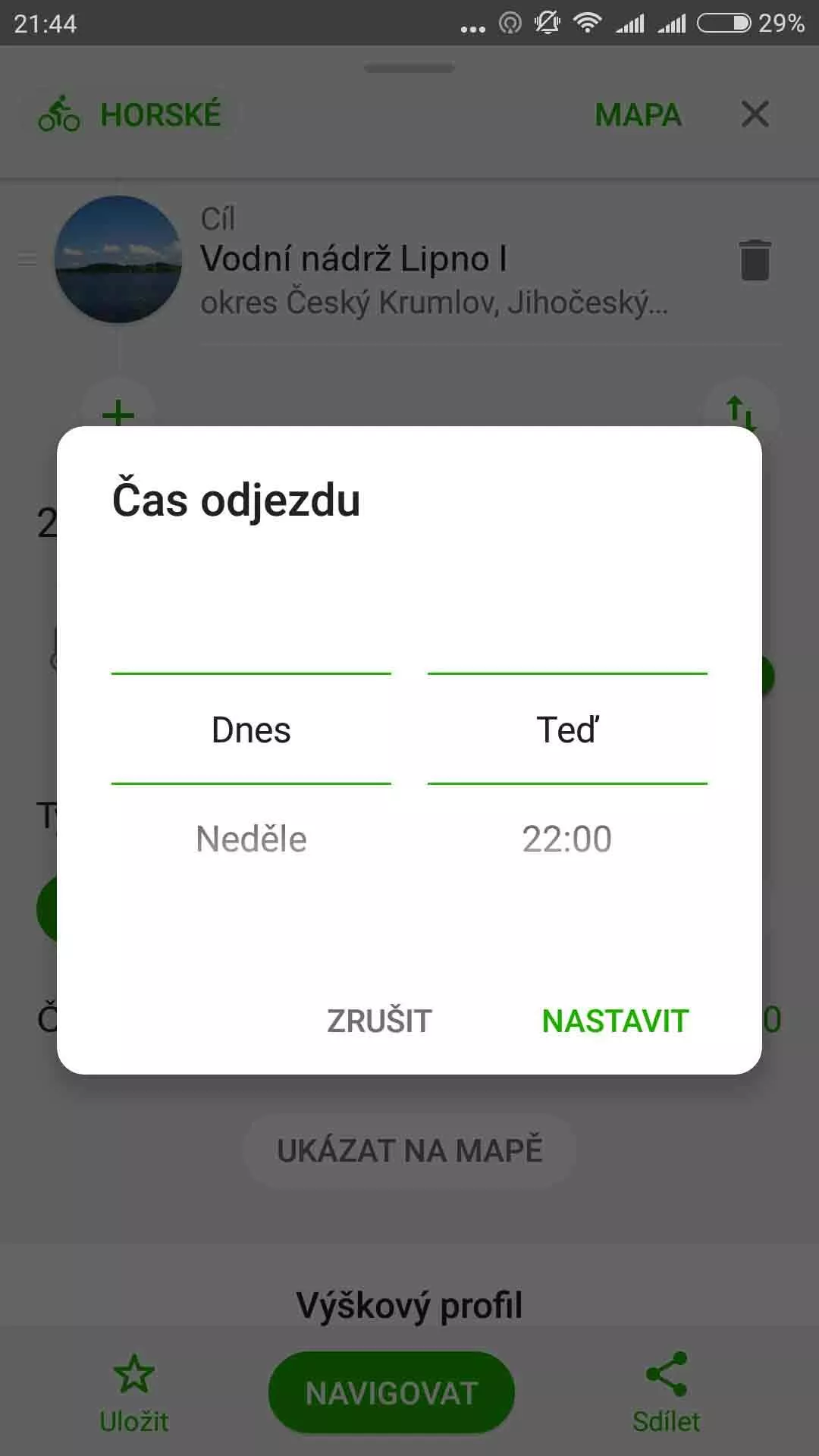The image size is (819, 1456).
Task: Select 22:00 in the time picker
Action: [567, 839]
